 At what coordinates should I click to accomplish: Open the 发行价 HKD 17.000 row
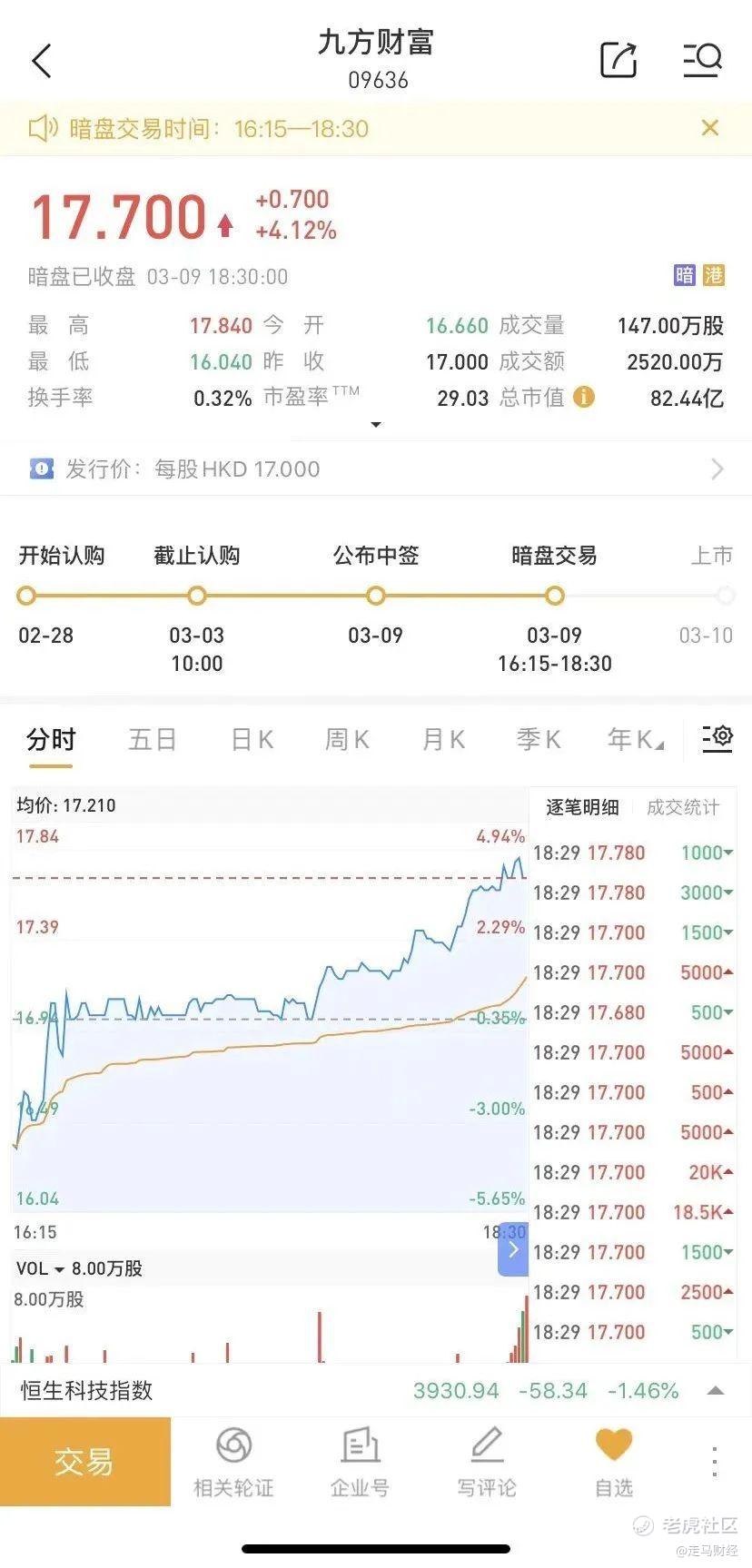[376, 468]
